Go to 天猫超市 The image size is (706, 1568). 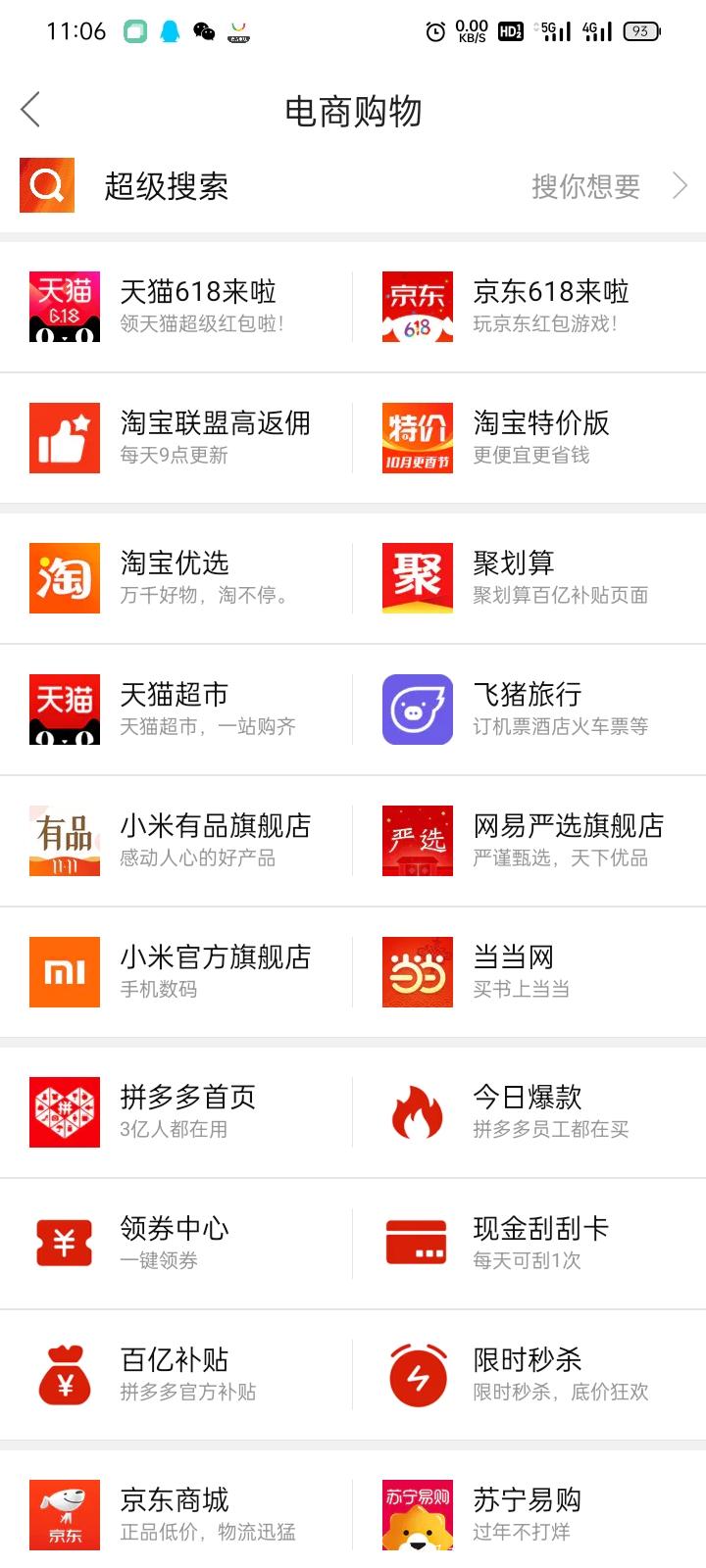[x=176, y=710]
